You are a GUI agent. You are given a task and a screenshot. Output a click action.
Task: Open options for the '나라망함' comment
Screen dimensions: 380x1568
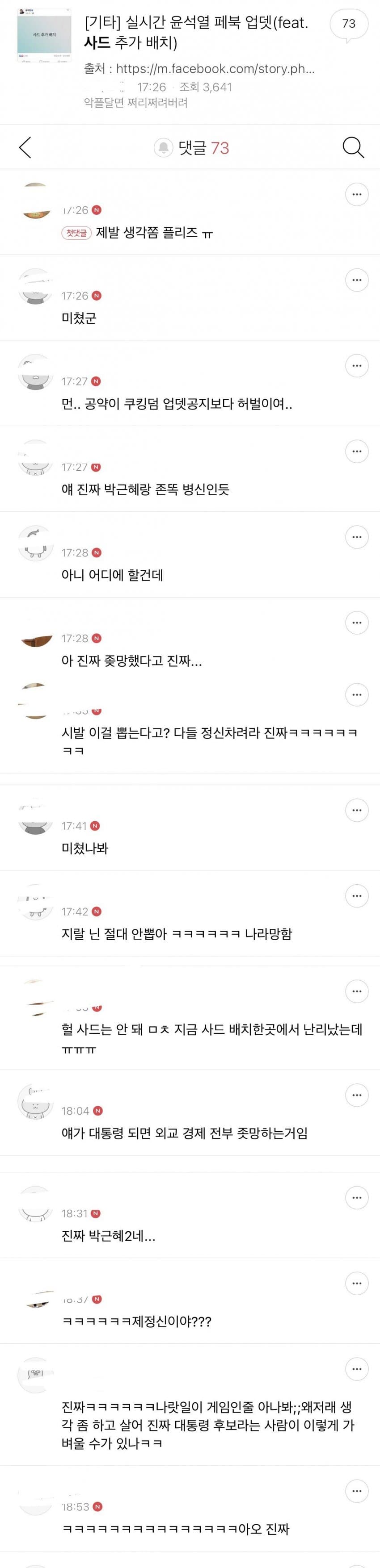pos(357,896)
